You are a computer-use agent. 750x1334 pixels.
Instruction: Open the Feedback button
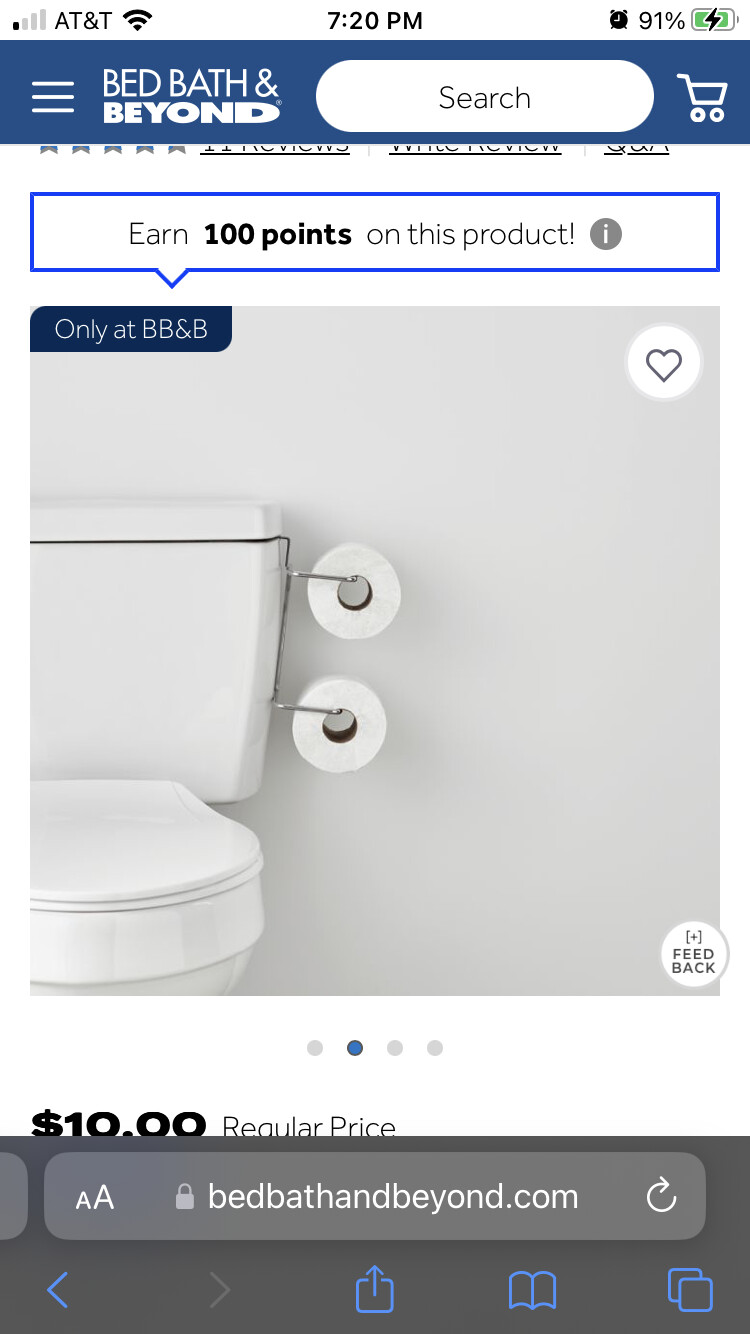(693, 953)
